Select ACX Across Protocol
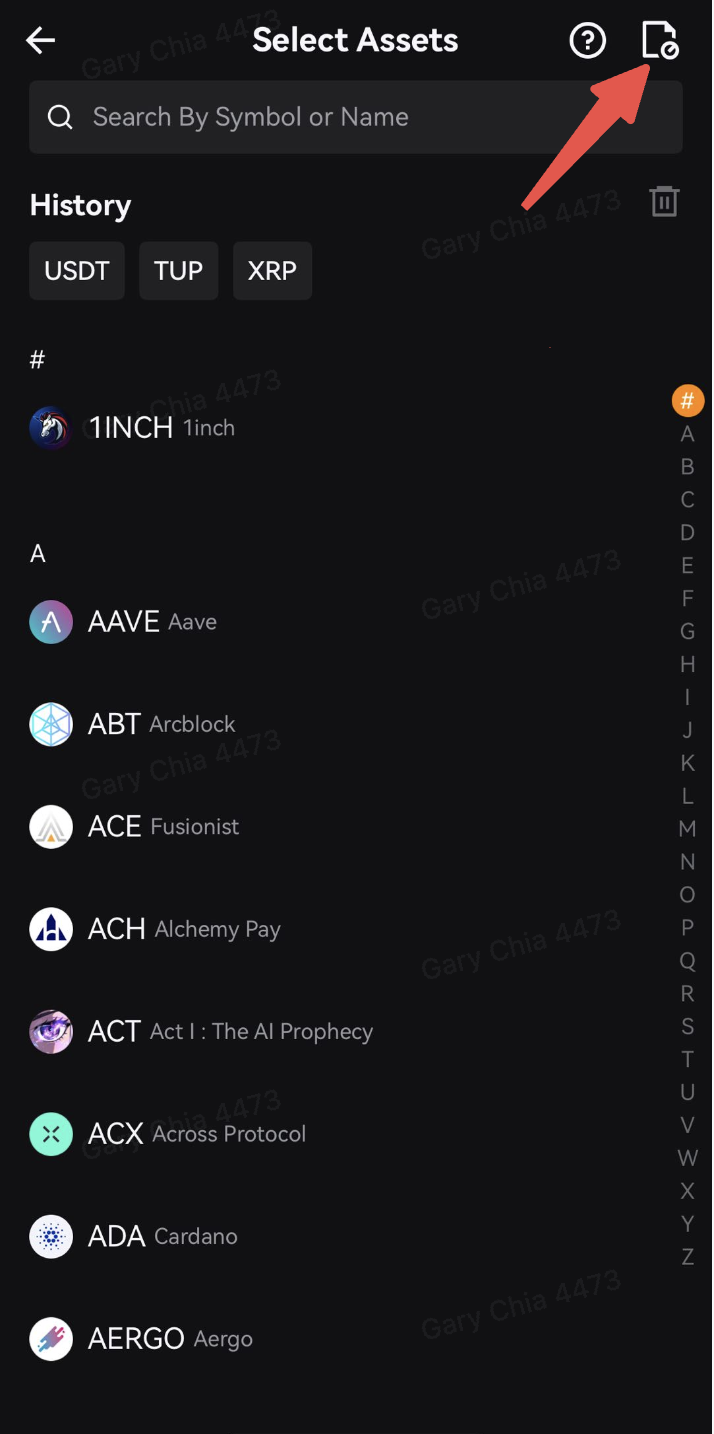The width and height of the screenshot is (714, 1434). click(168, 1134)
